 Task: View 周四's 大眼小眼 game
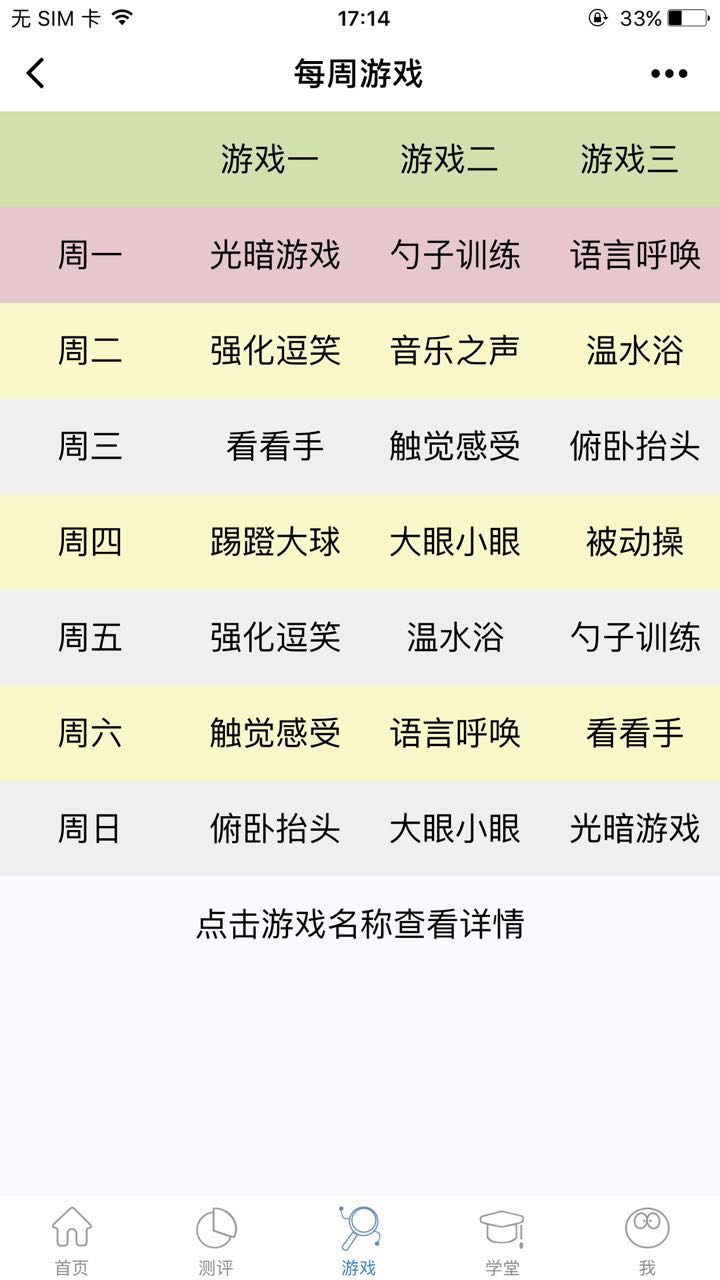pos(455,542)
